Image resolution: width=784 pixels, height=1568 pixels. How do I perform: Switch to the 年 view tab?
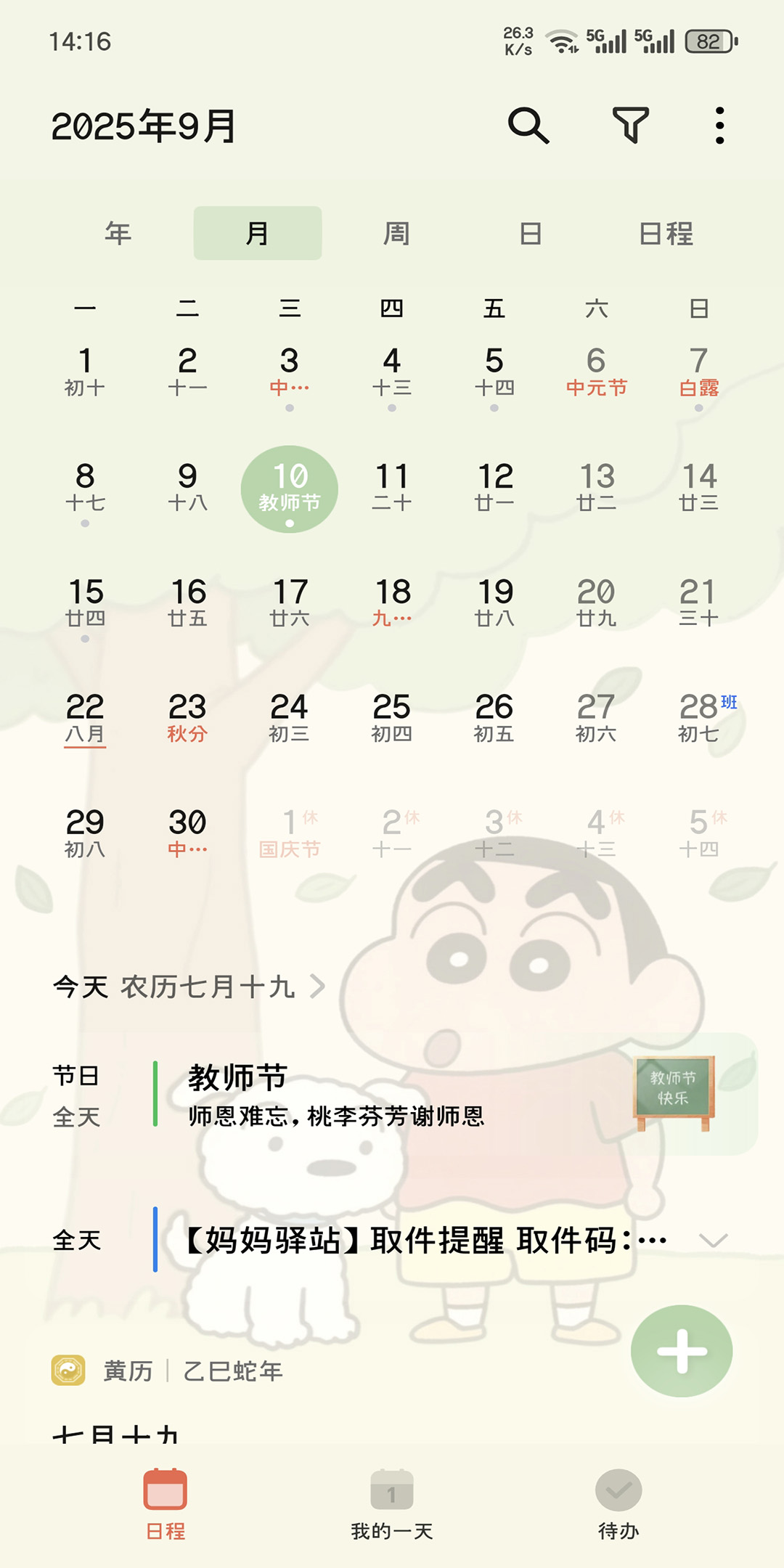coord(118,233)
